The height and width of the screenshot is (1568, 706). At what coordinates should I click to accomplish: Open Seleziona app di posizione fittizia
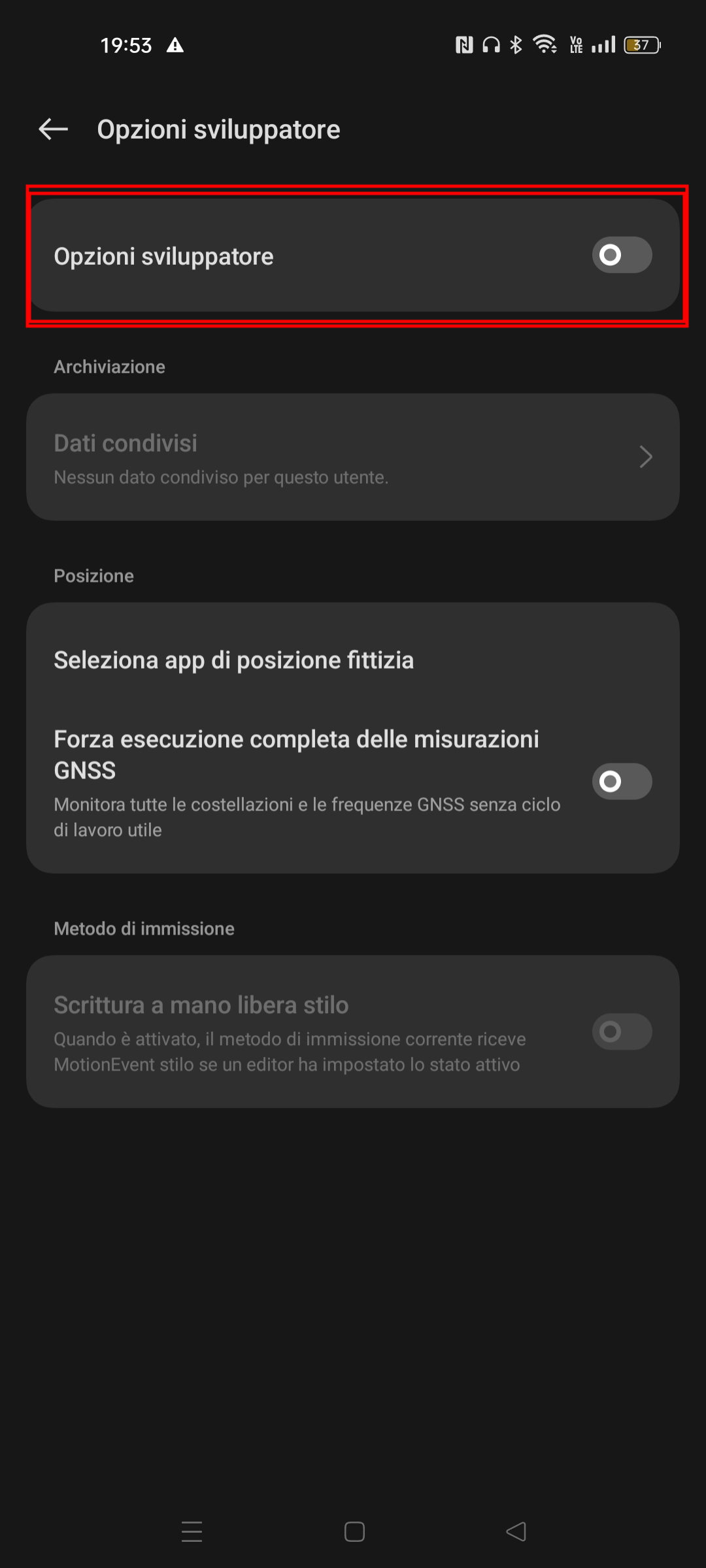[x=233, y=660]
